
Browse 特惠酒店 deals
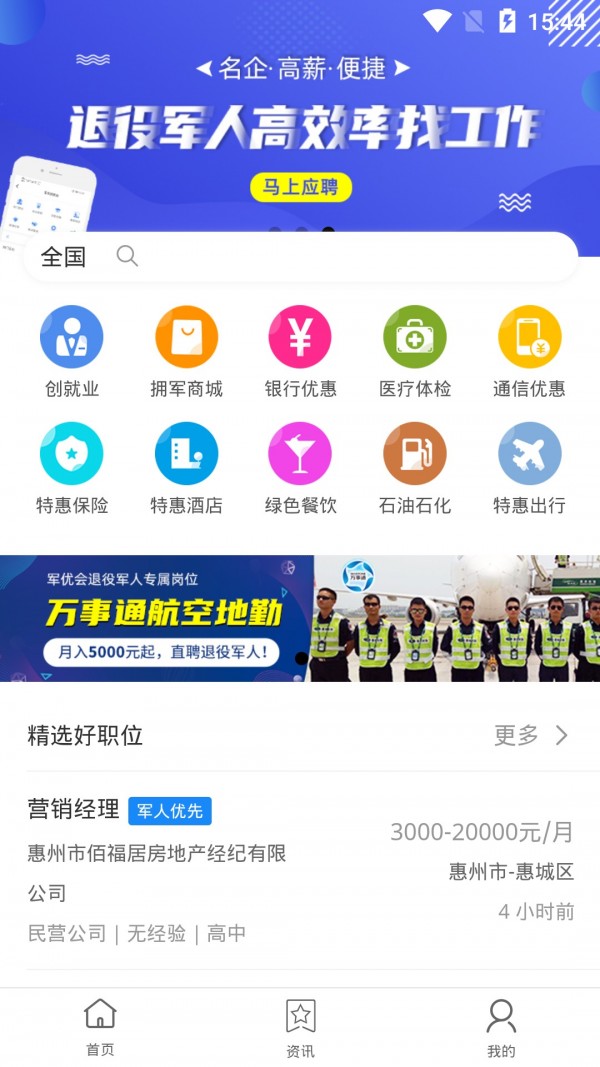(186, 468)
